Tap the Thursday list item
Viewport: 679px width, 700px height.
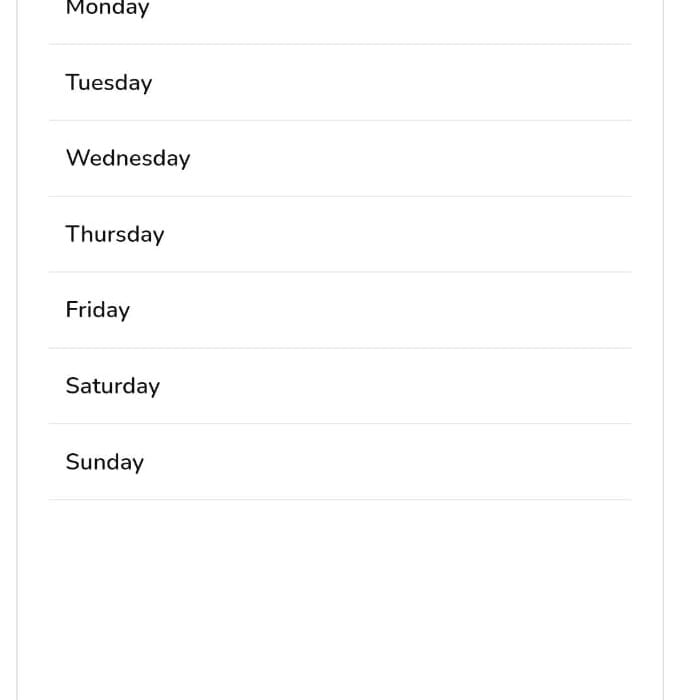click(x=115, y=234)
